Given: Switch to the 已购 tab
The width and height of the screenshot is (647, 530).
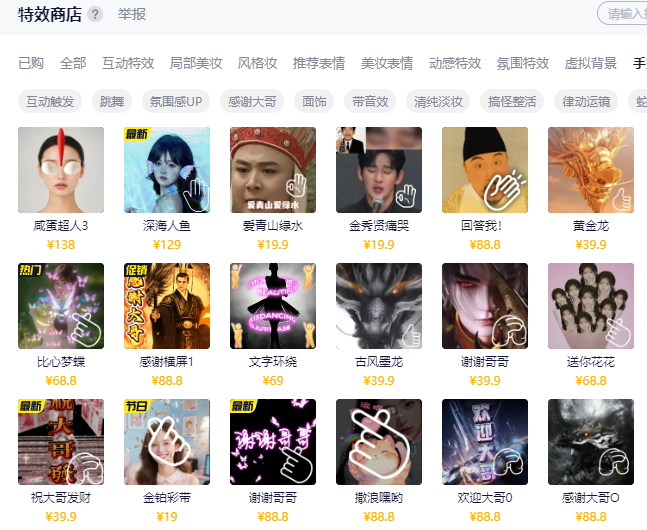Looking at the screenshot, I should click(x=31, y=63).
